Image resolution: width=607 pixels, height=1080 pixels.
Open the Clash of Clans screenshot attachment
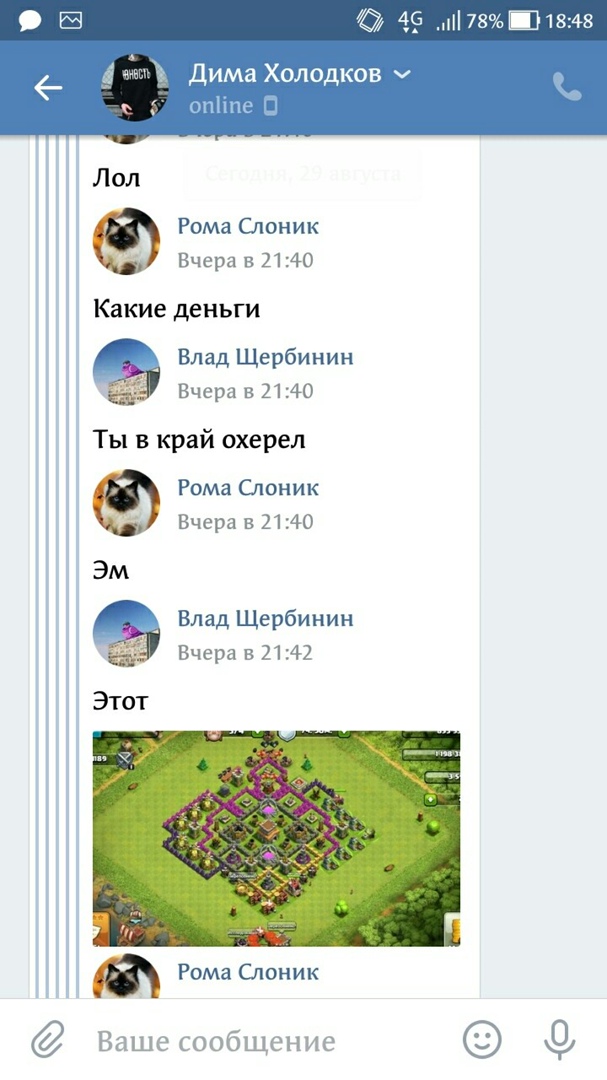pos(276,838)
